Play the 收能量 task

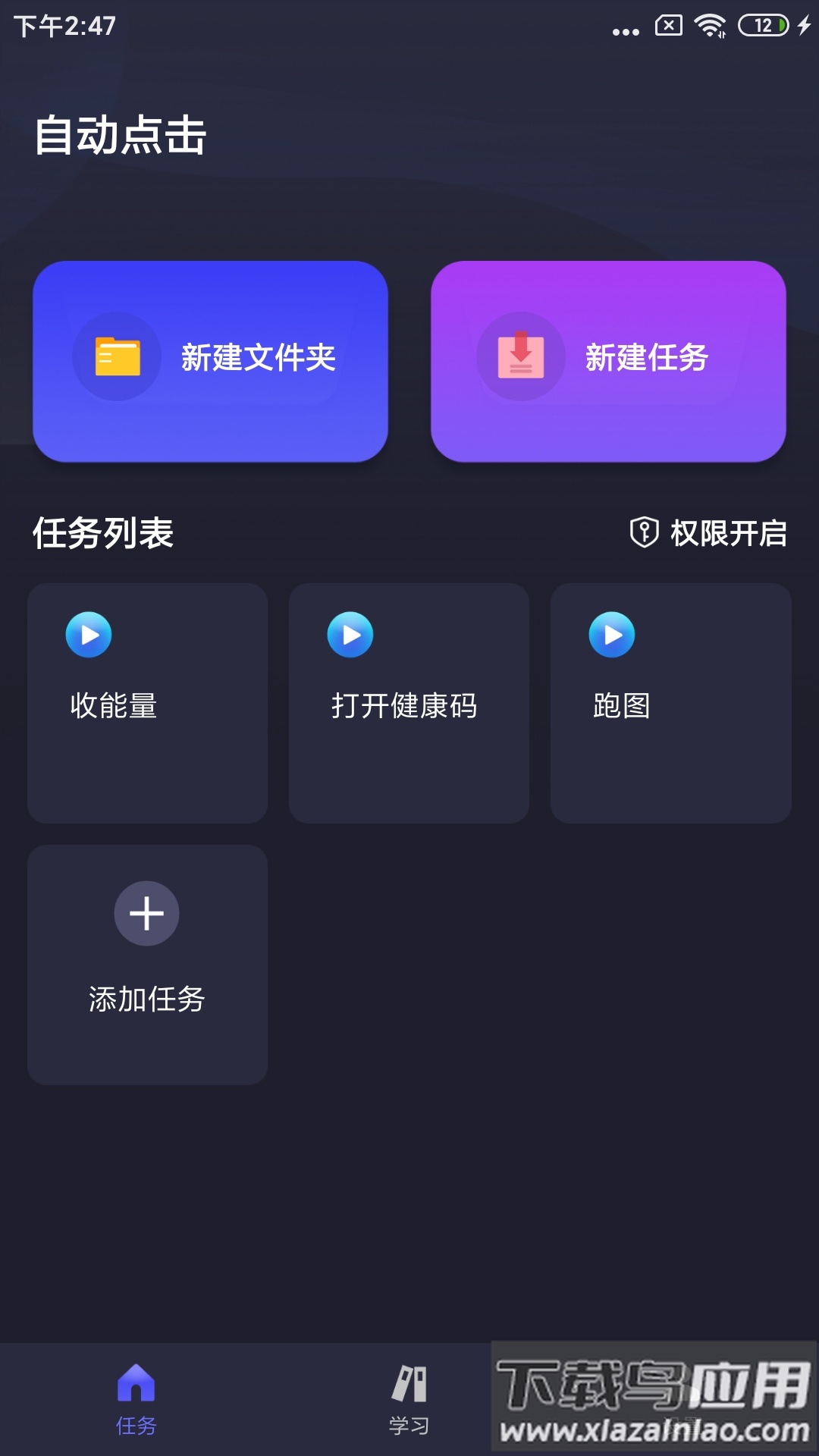[89, 635]
